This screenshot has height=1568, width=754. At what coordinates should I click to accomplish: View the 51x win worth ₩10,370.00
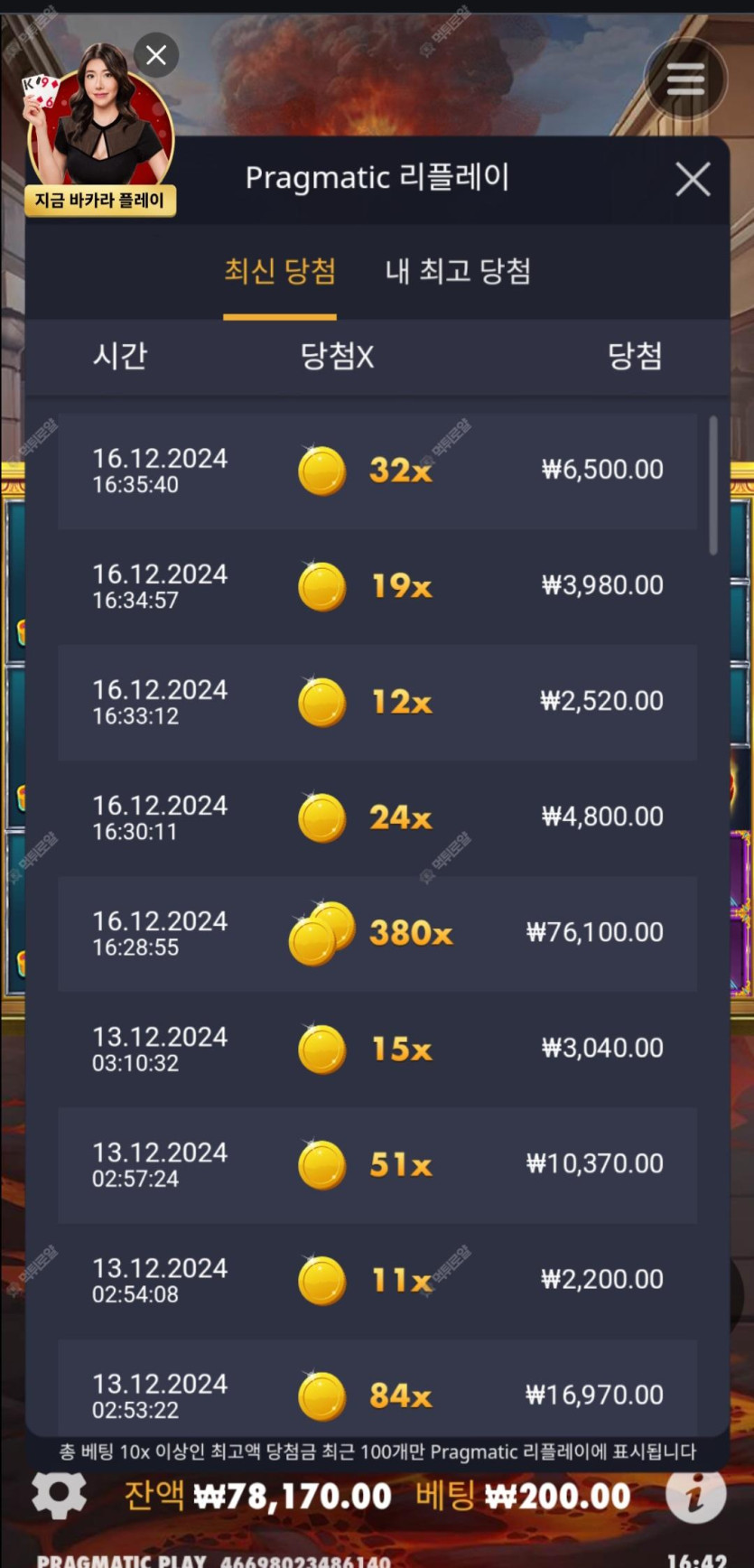coord(377,1164)
